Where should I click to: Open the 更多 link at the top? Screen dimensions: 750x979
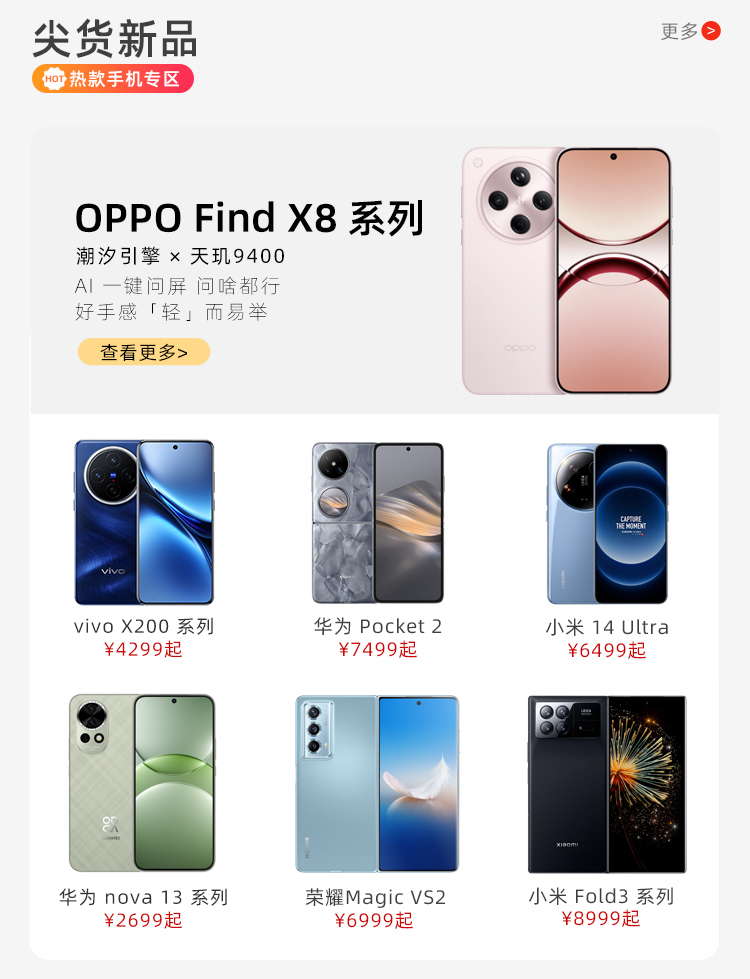pos(690,31)
